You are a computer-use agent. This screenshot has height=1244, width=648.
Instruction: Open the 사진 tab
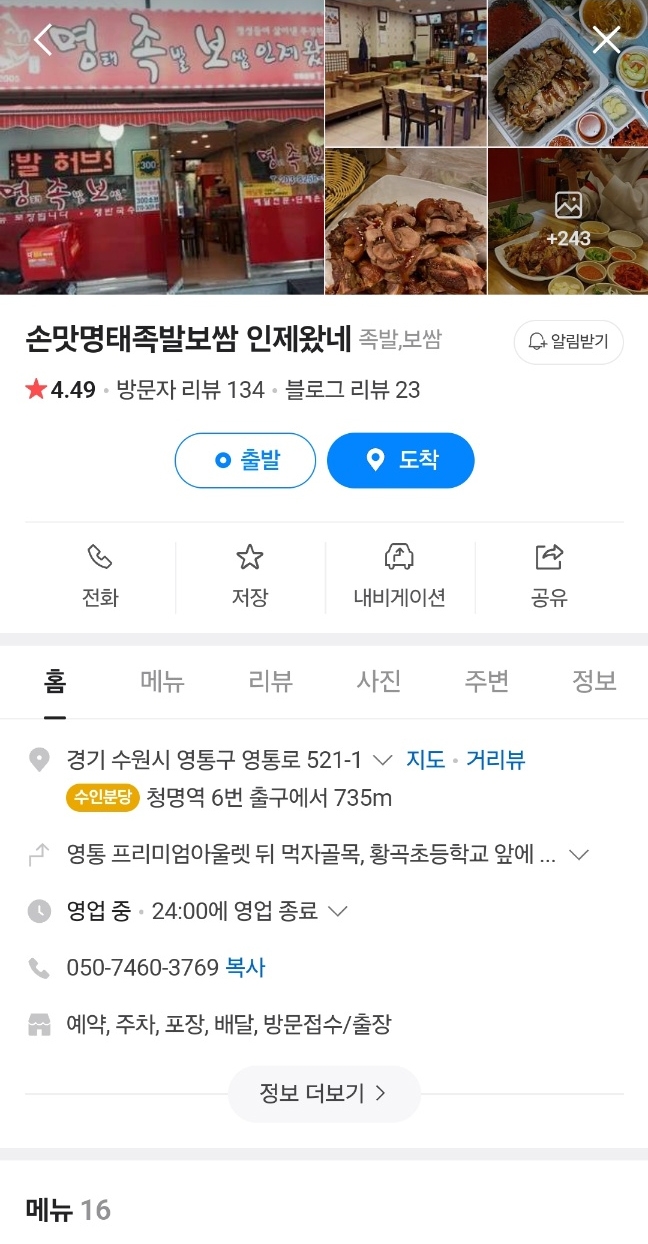coord(378,682)
